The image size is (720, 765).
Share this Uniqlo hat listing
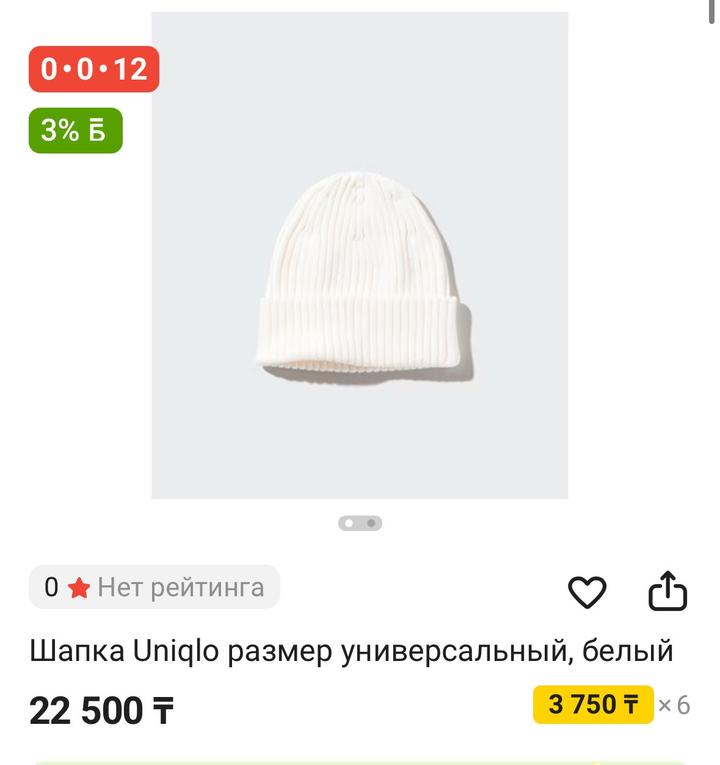tap(668, 592)
